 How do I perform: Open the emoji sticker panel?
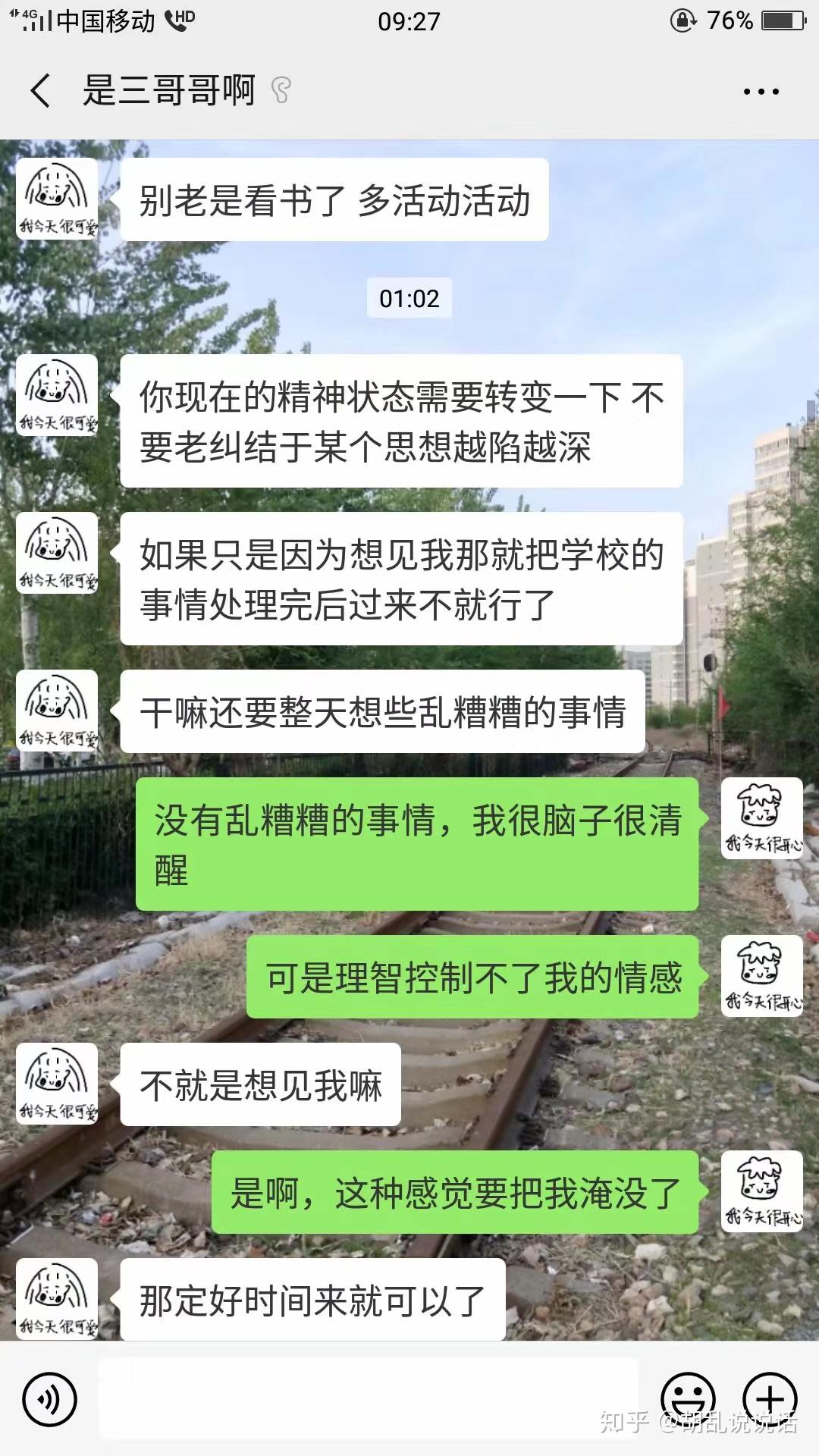pos(688,1399)
